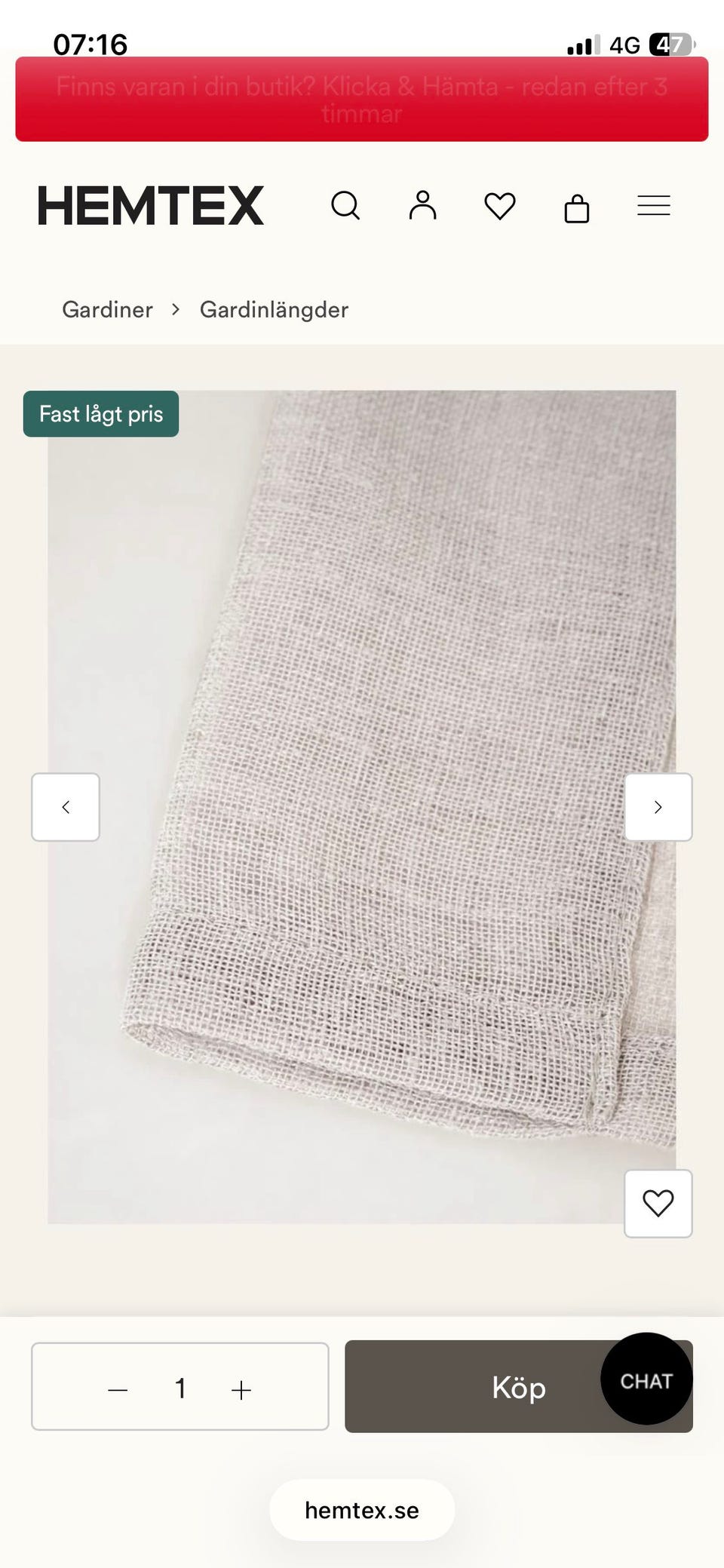Increase quantity with the plus button
The width and height of the screenshot is (724, 1568).
coord(241,1389)
